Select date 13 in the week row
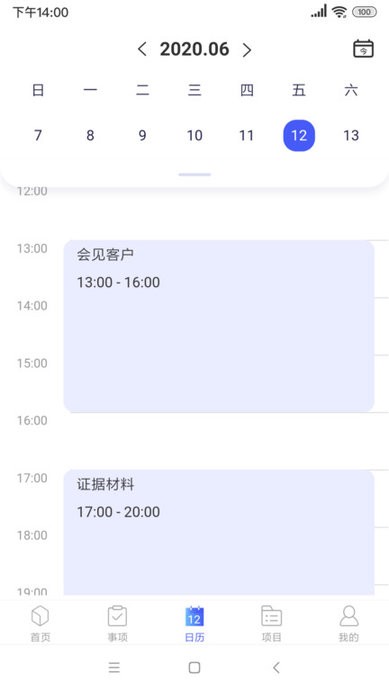The width and height of the screenshot is (389, 691). [x=351, y=135]
